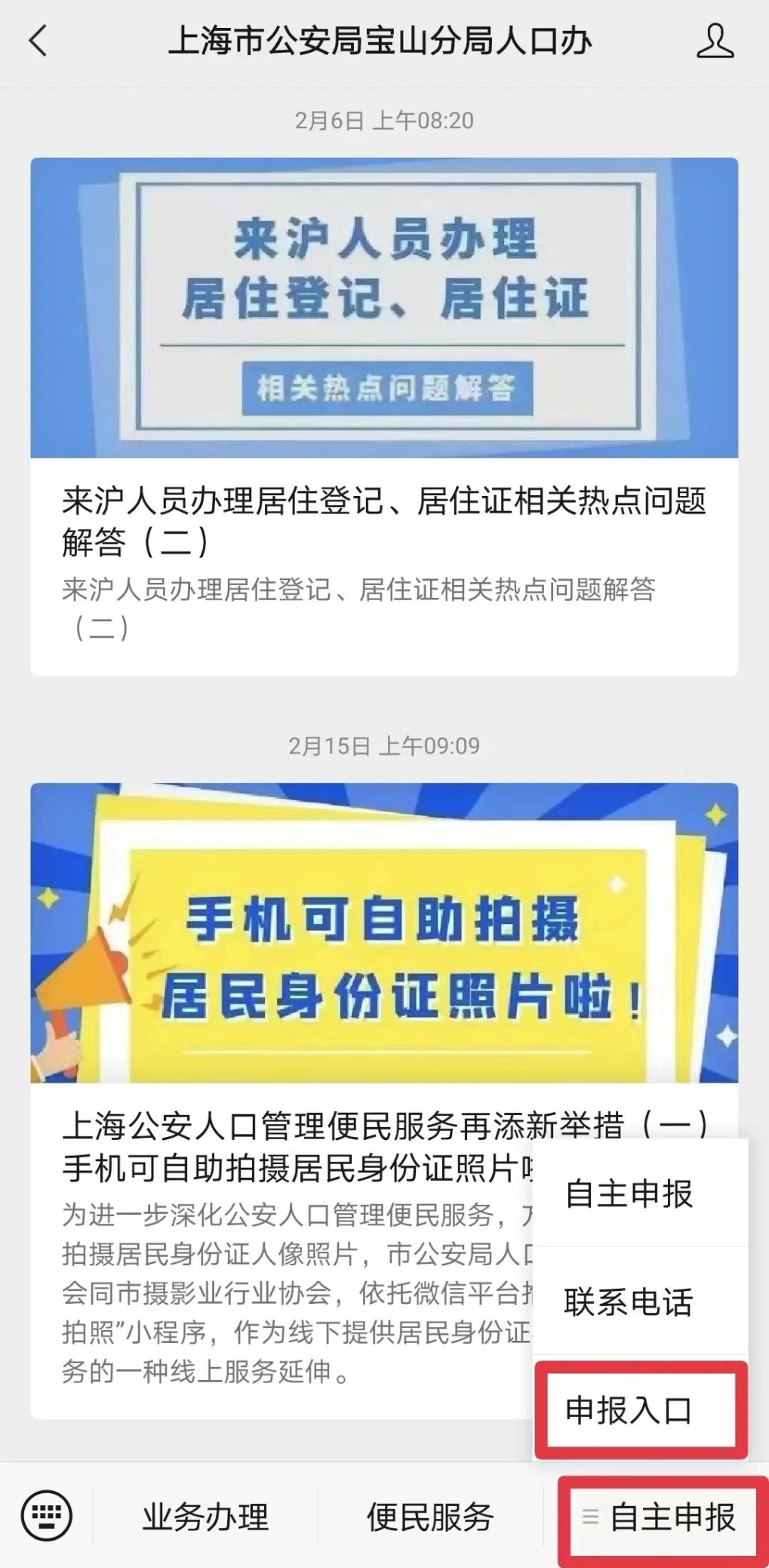Go back using the top-left arrow
The width and height of the screenshot is (769, 1568).
[x=38, y=41]
